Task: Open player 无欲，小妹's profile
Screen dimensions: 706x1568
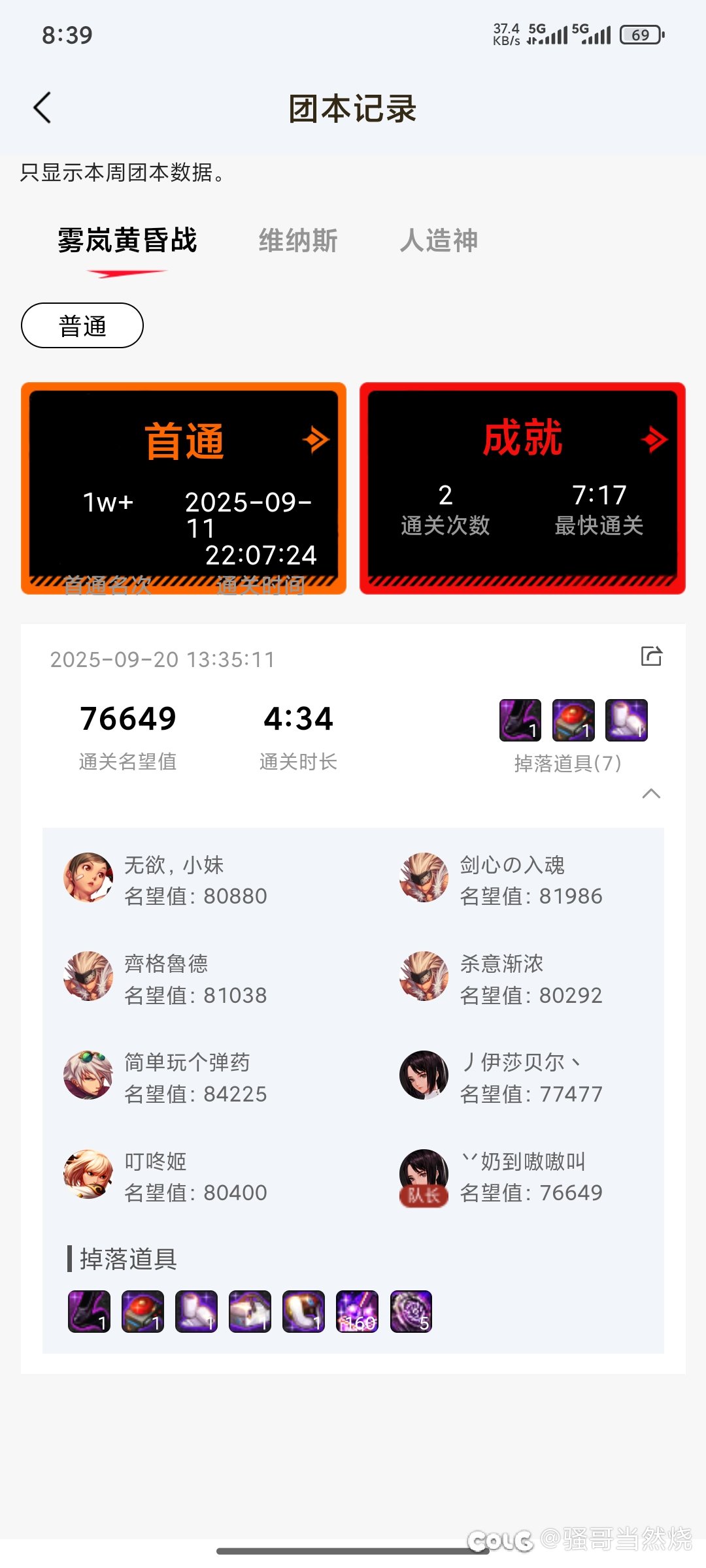Action: click(88, 877)
